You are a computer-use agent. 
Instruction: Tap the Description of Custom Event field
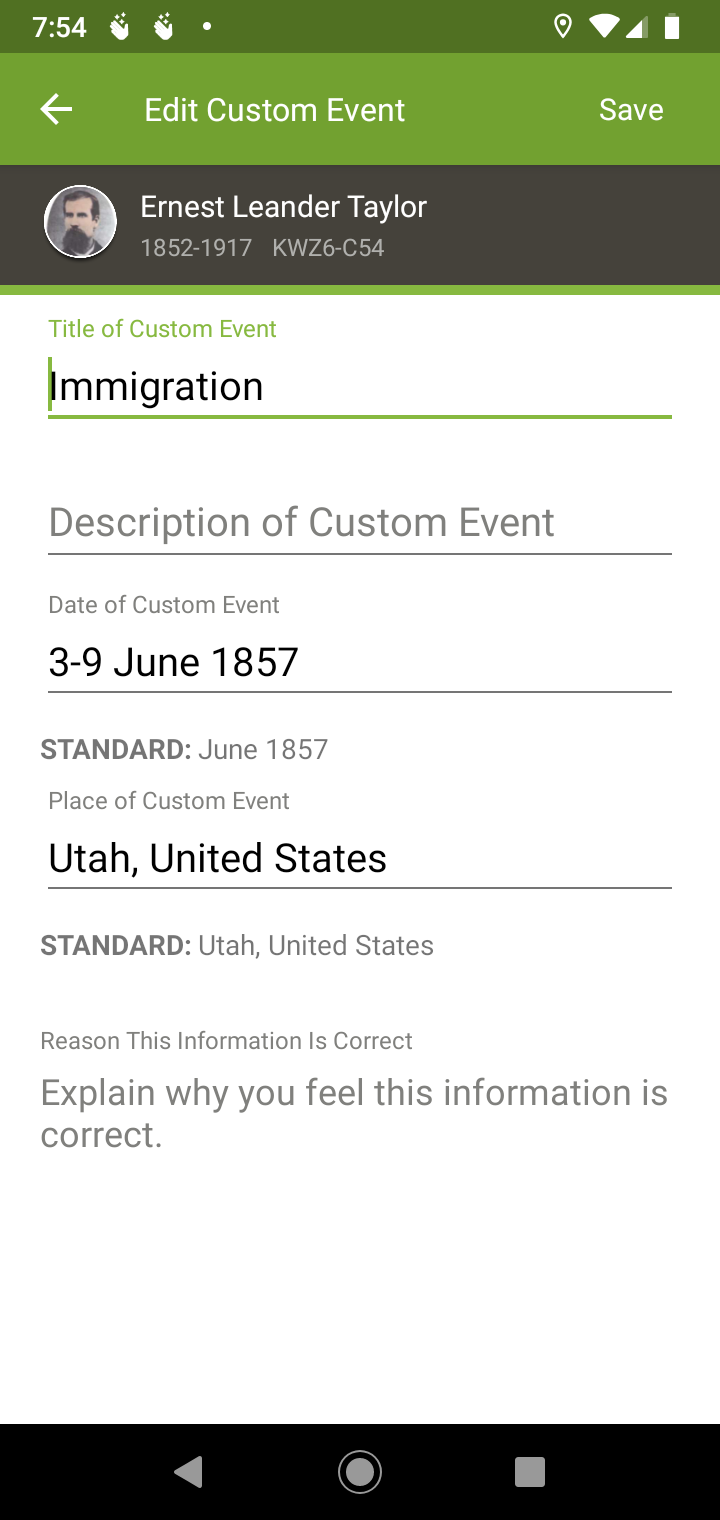pos(359,522)
